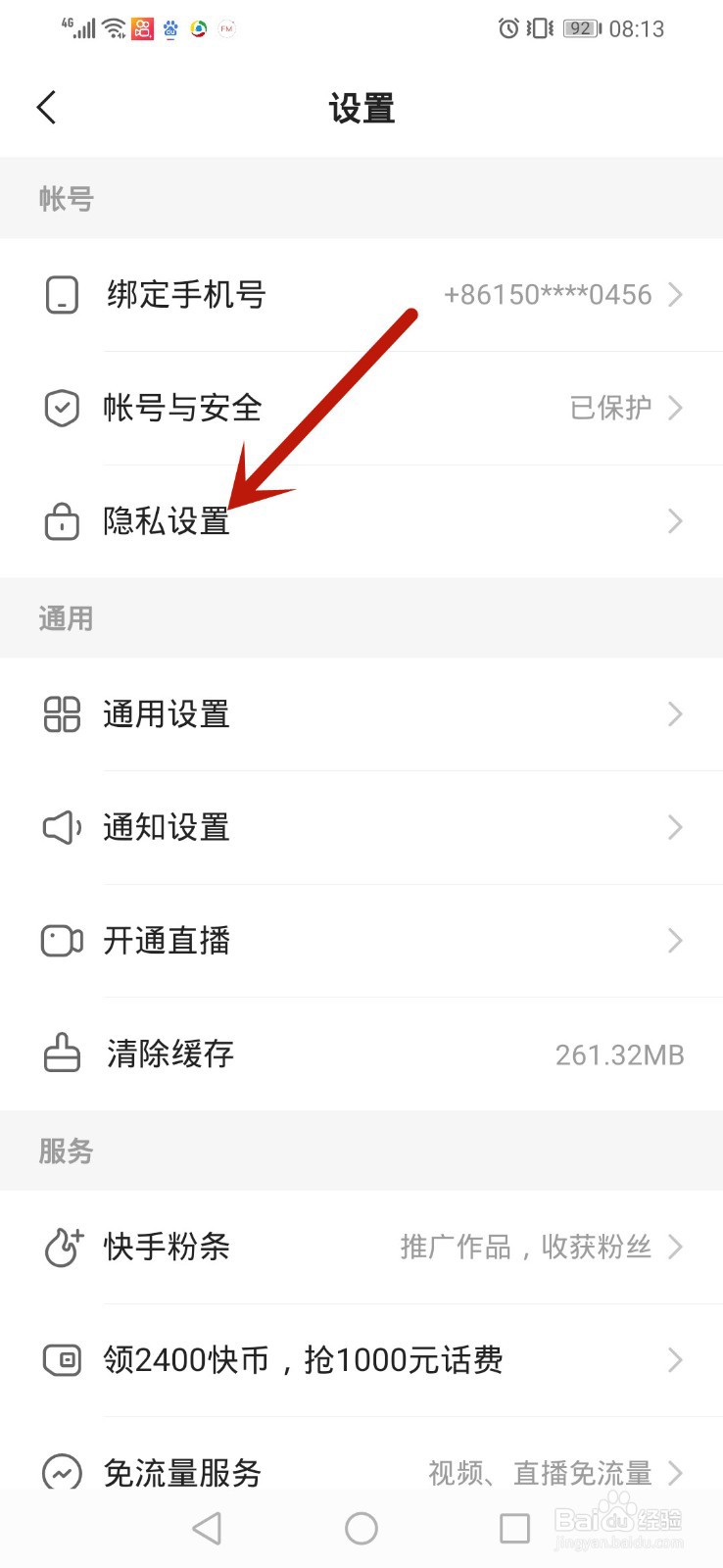Click the shield icon for 帐号与安全
The width and height of the screenshot is (723, 1568).
pyautogui.click(x=62, y=408)
